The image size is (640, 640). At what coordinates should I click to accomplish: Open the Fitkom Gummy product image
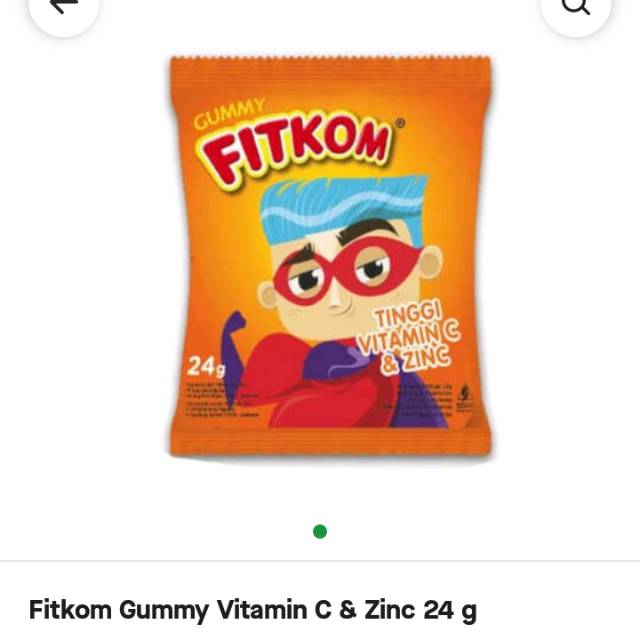(x=330, y=258)
